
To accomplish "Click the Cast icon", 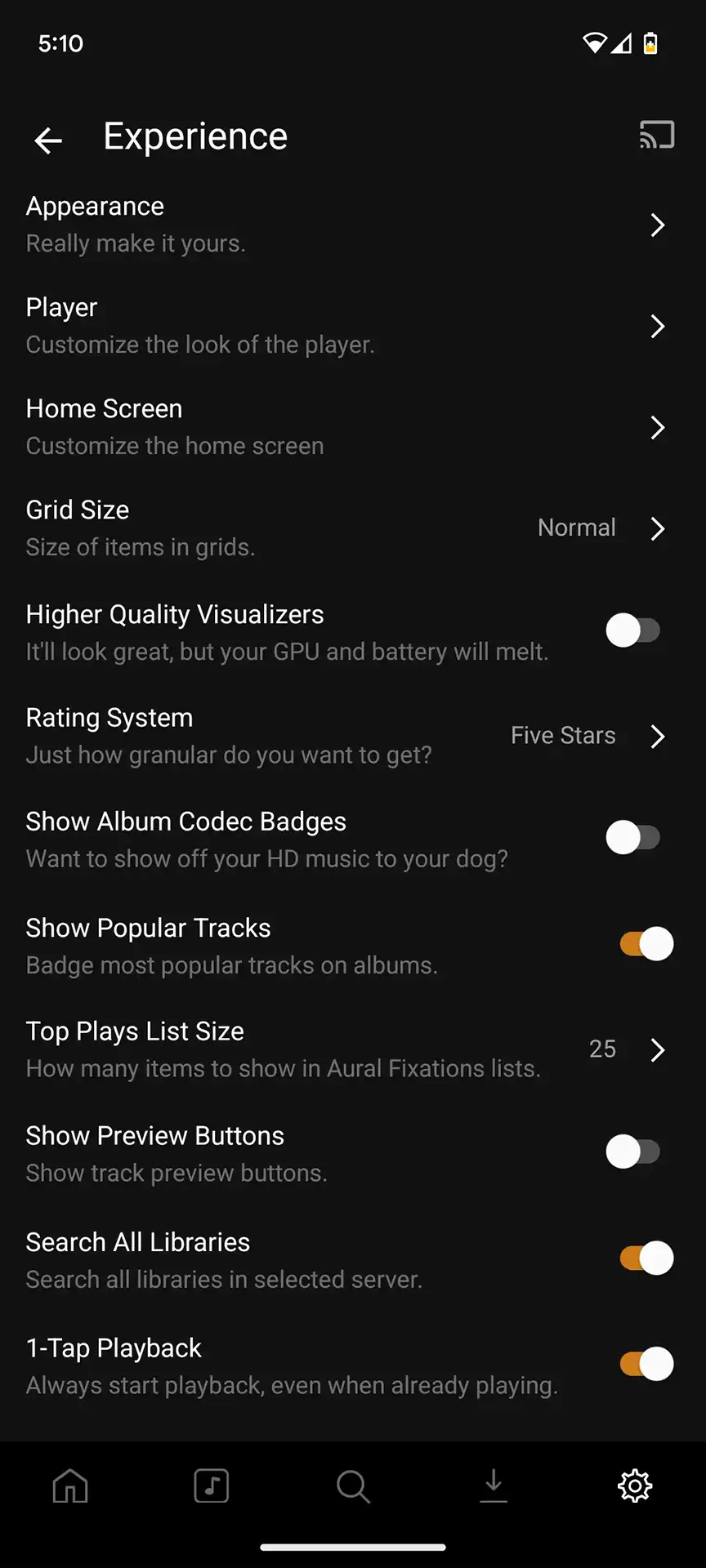I will pyautogui.click(x=656, y=136).
